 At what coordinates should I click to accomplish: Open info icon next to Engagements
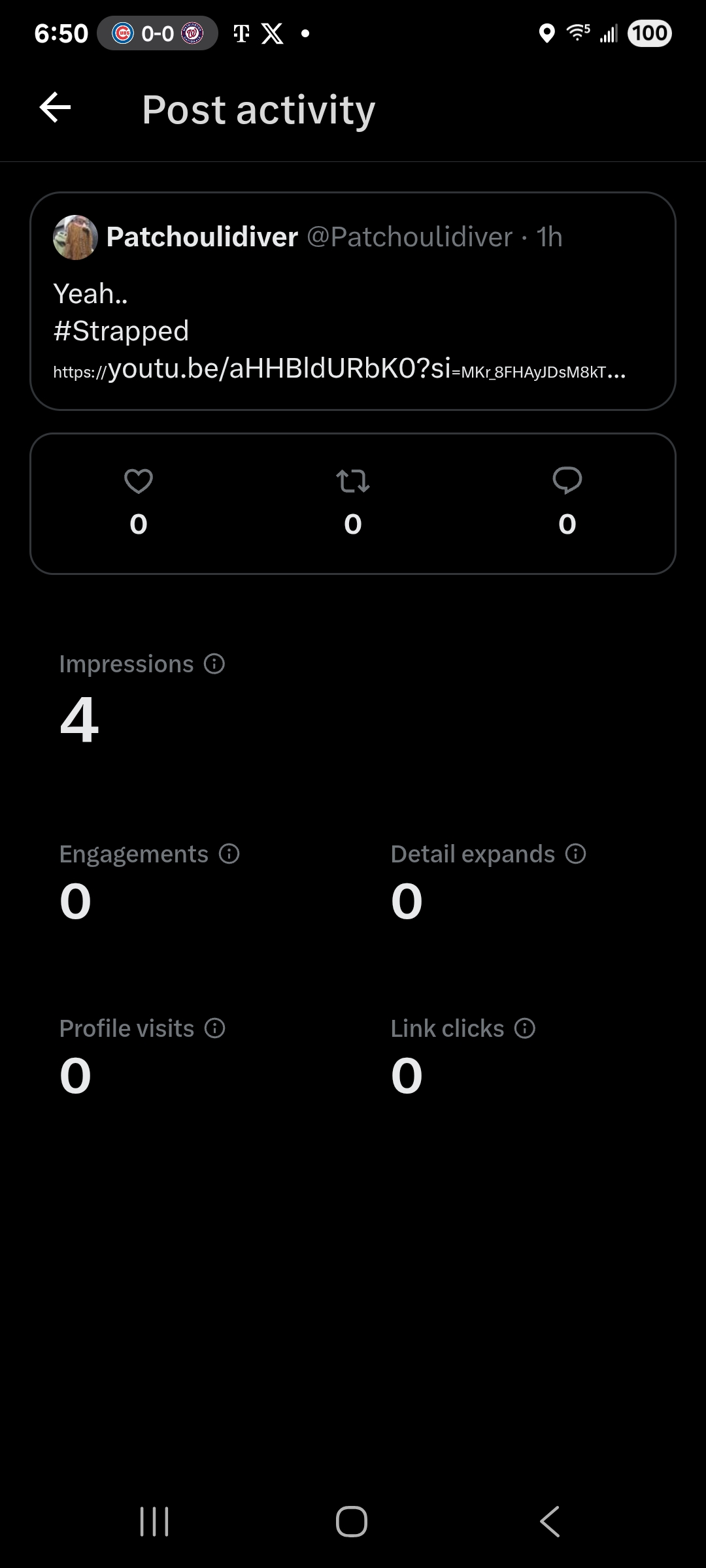[229, 854]
